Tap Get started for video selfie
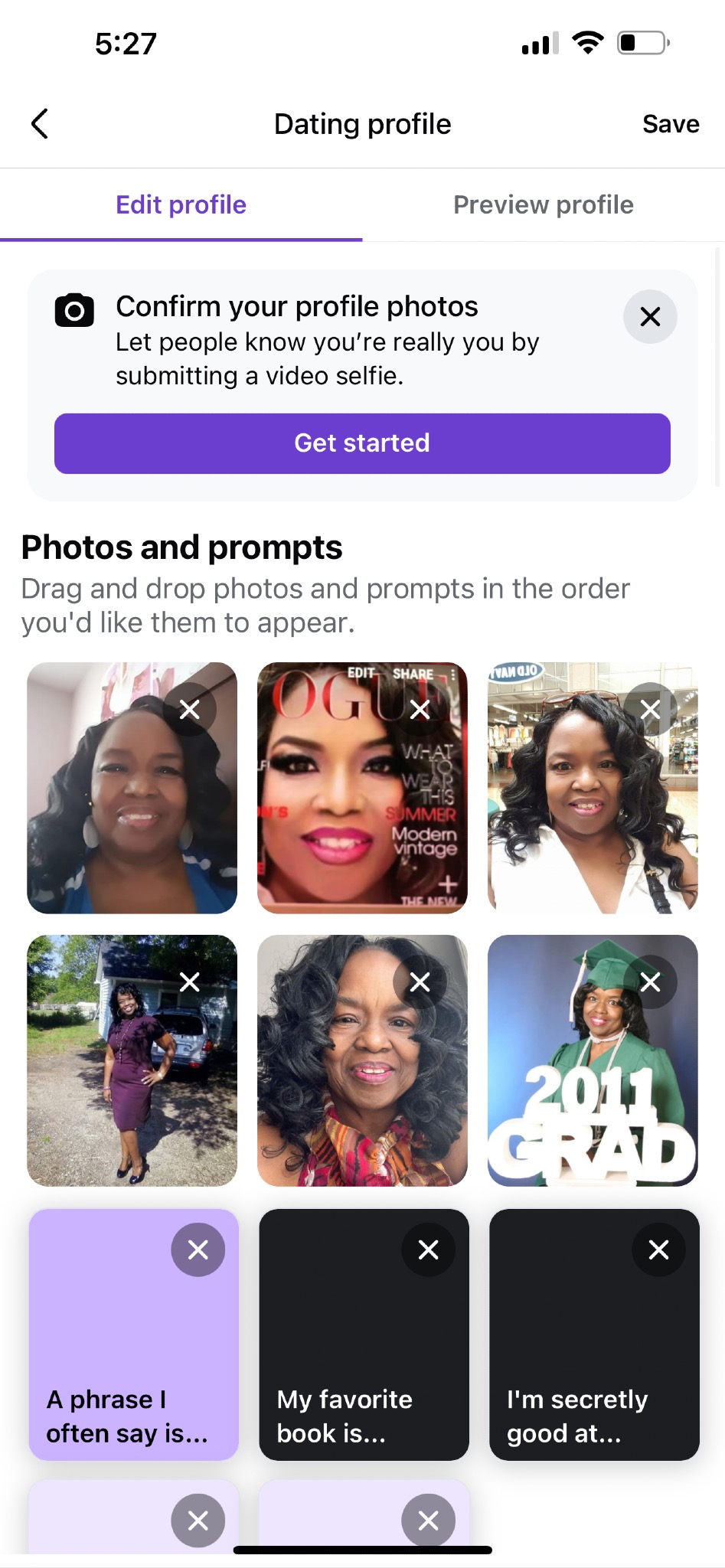The height and width of the screenshot is (1568, 725). 362,443
